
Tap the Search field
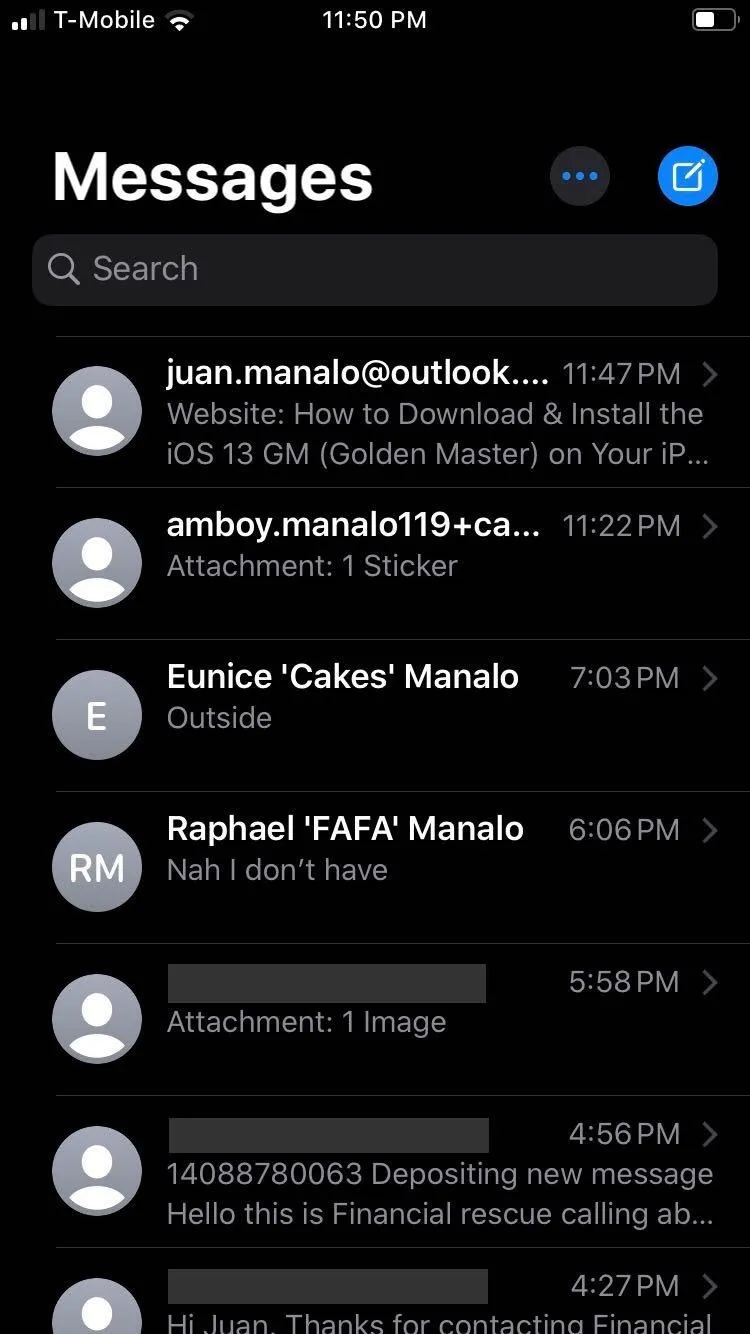(375, 269)
